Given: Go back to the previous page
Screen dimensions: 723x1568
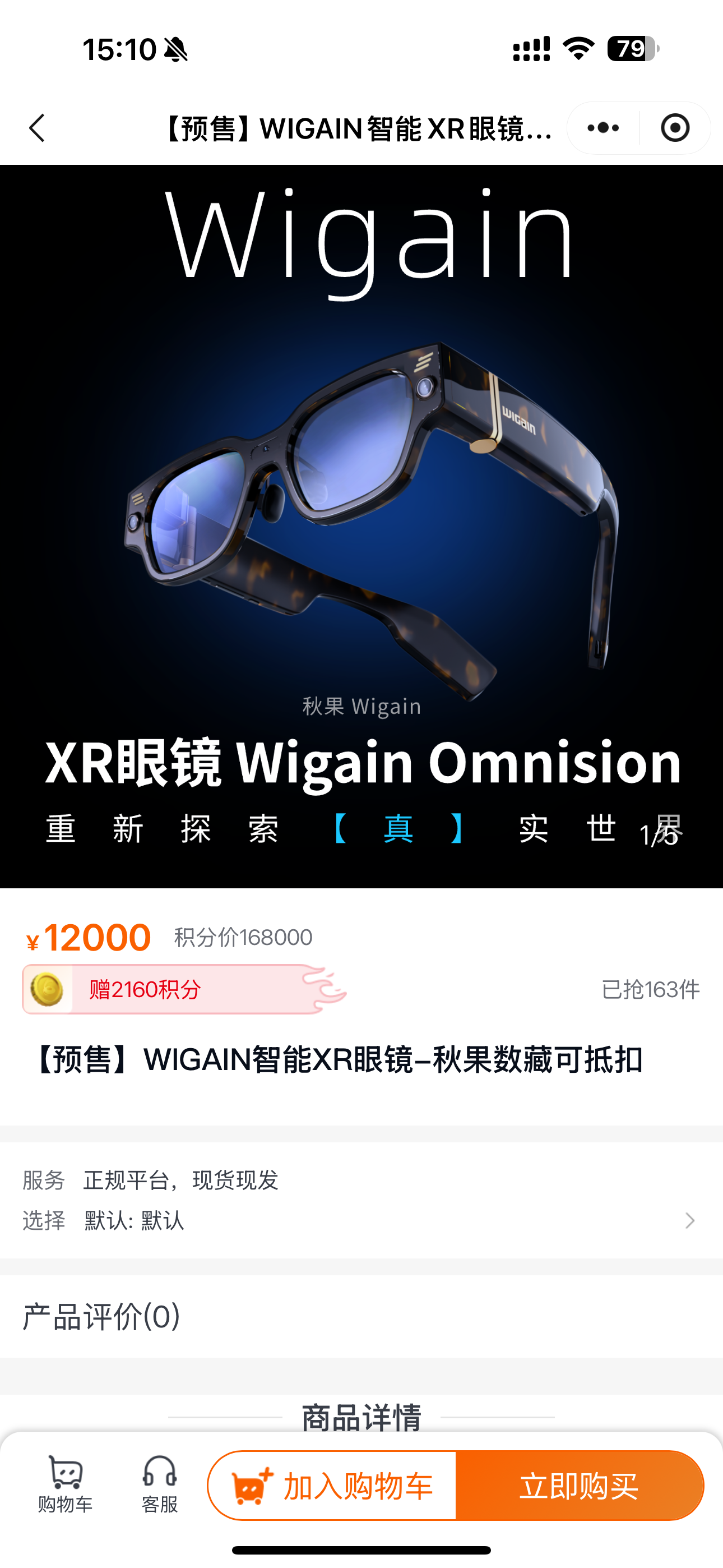Looking at the screenshot, I should click(x=38, y=128).
